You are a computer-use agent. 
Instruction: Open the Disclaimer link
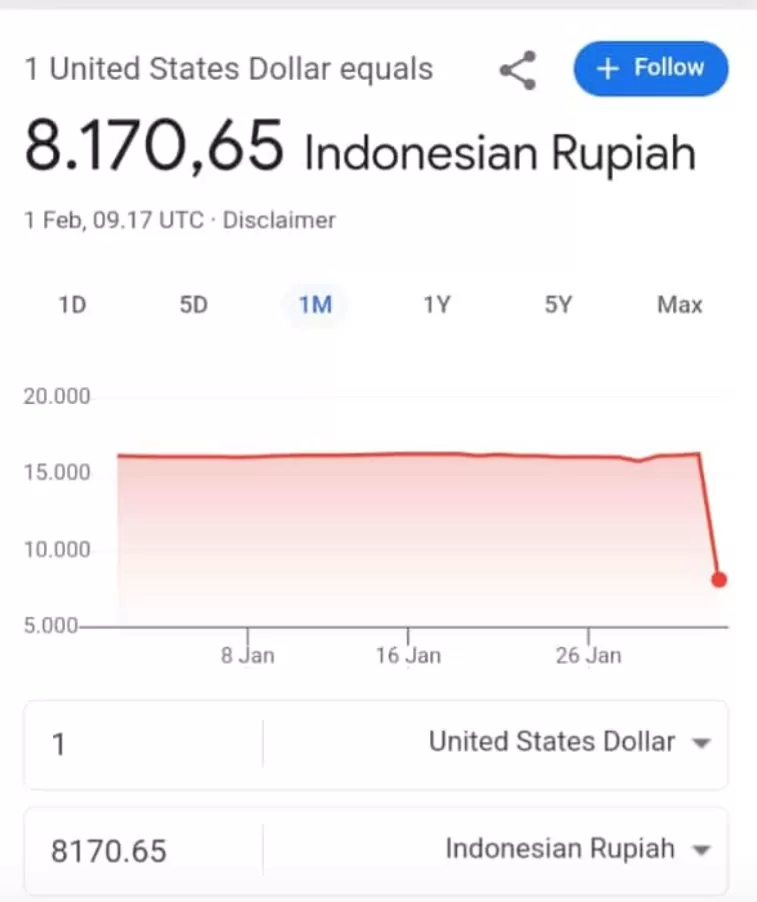coord(279,220)
